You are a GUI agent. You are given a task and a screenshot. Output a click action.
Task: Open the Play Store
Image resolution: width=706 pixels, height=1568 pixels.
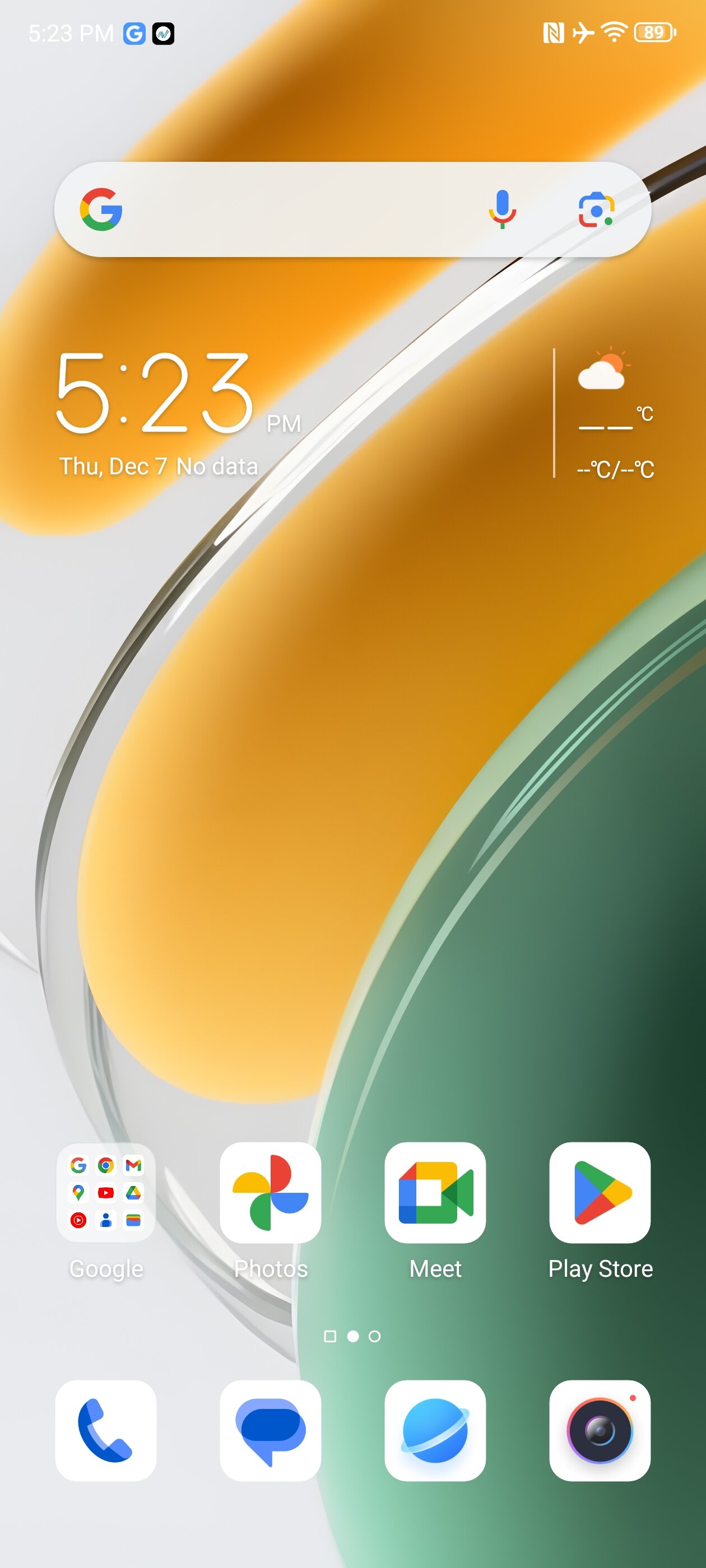(600, 1192)
